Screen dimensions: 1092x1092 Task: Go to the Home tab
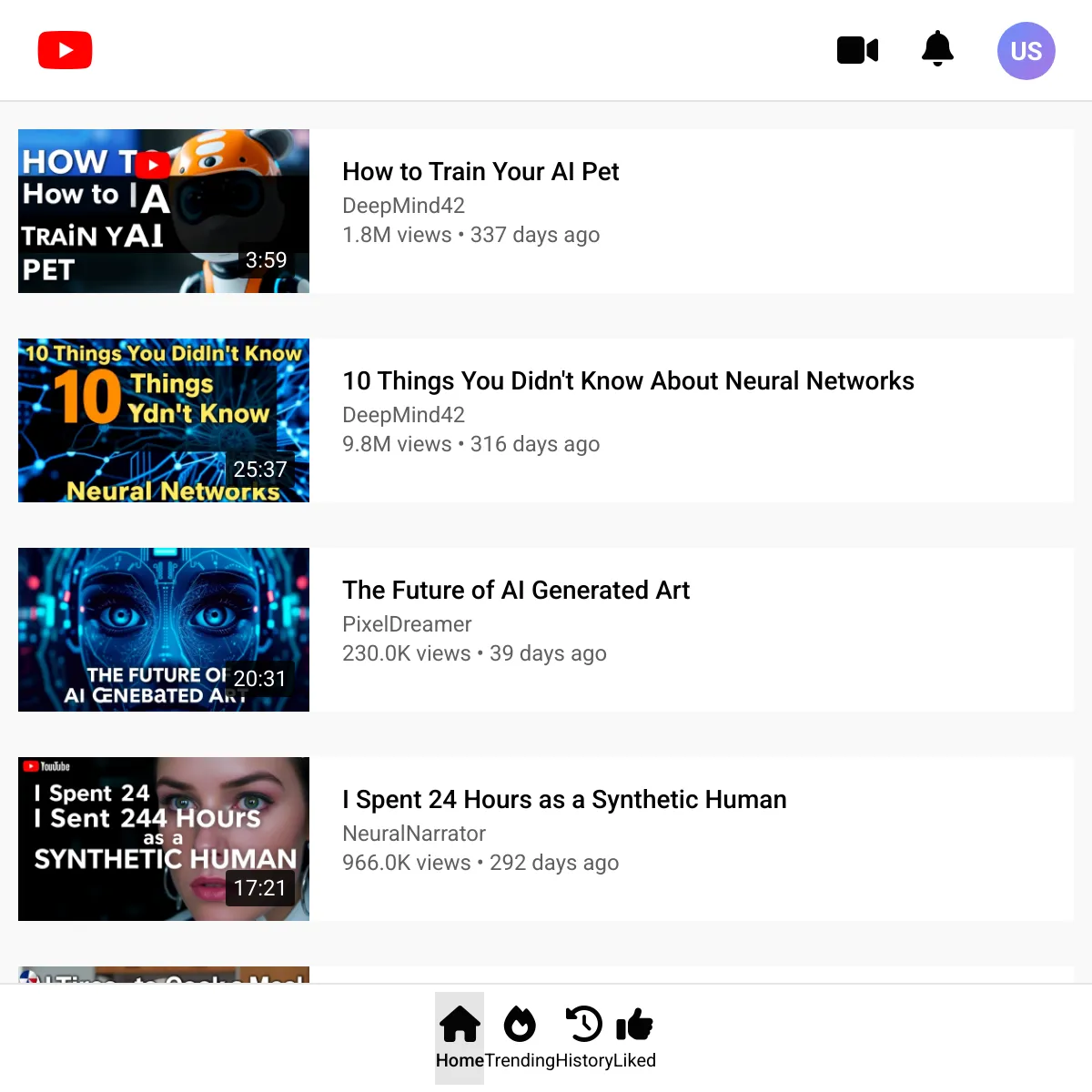460,1038
